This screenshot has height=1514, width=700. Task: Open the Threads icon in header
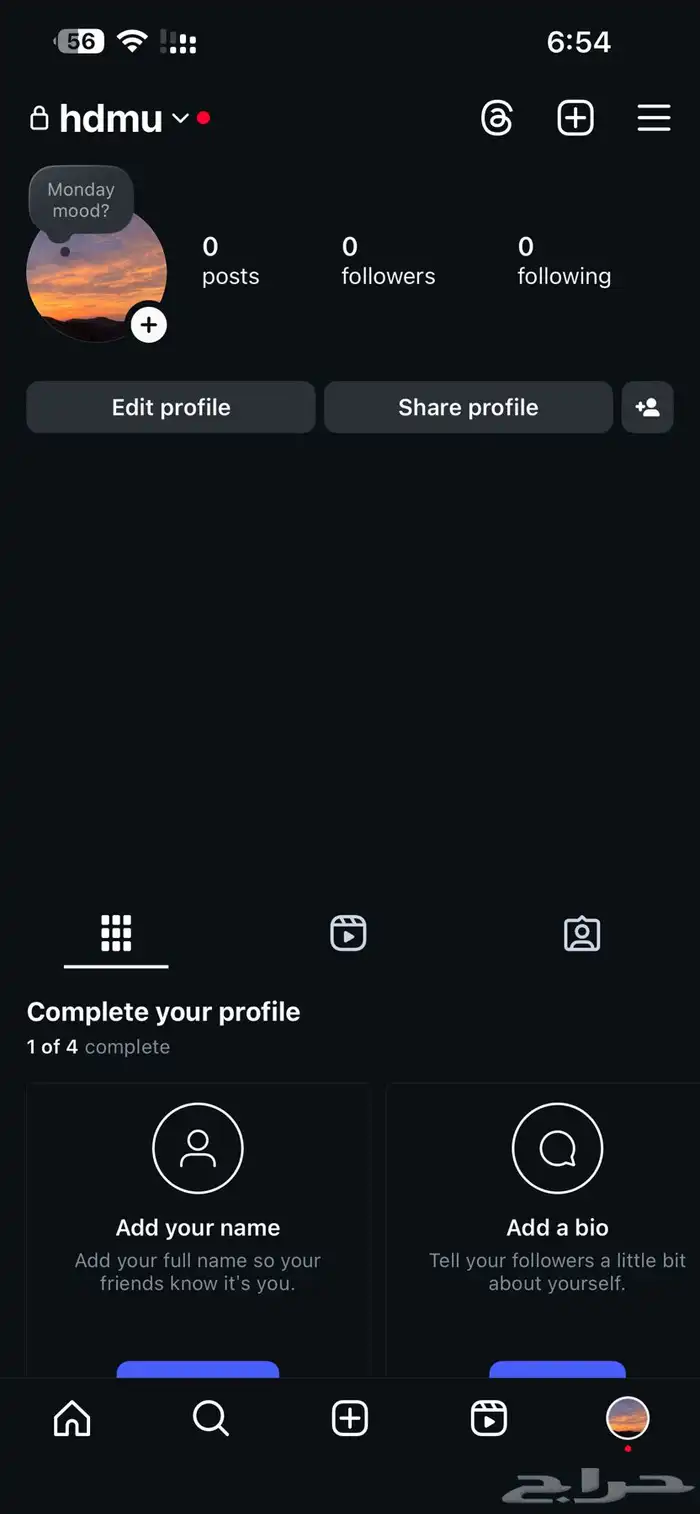(x=497, y=118)
